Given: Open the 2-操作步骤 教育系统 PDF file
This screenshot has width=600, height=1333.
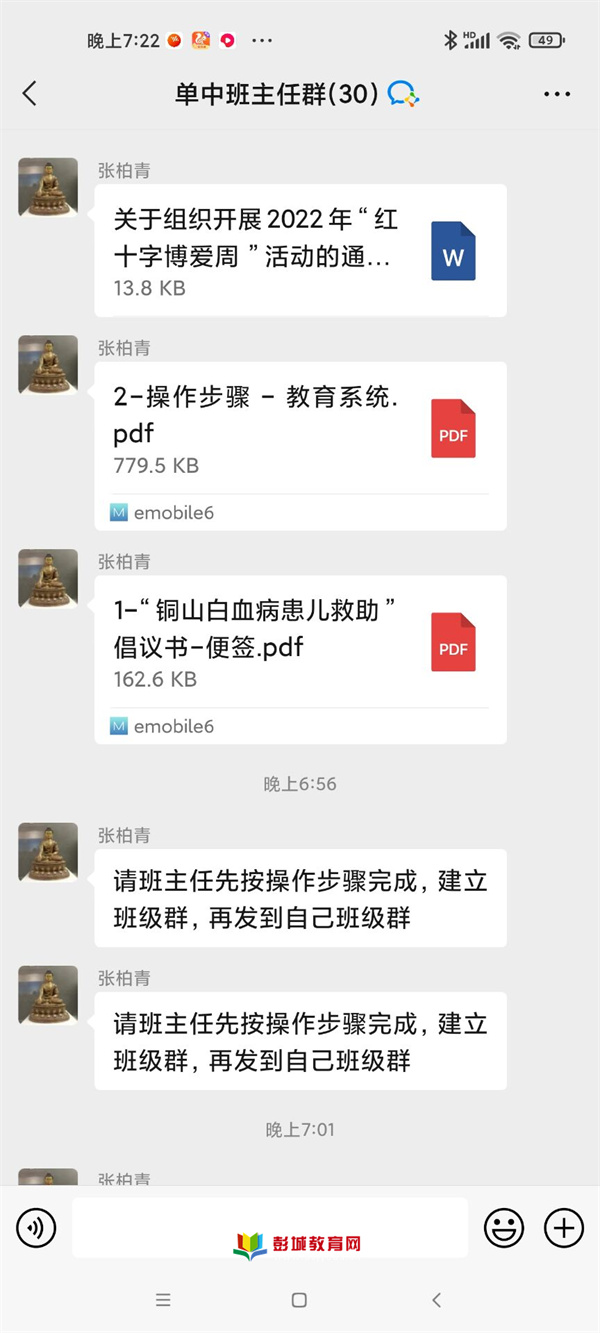Looking at the screenshot, I should click(x=300, y=428).
